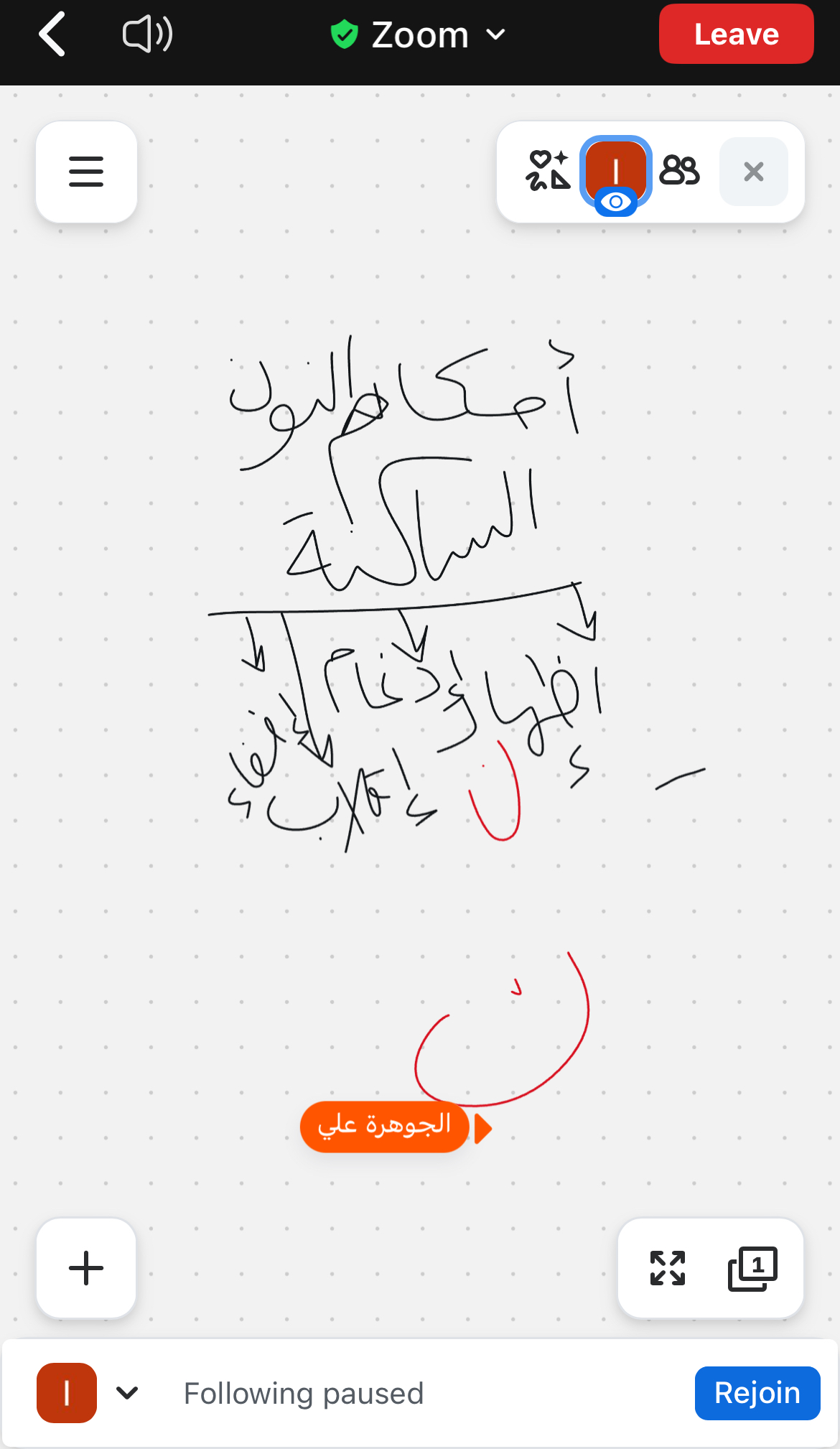Fit whiteboard to screen
Viewport: 840px width, 1449px height.
pyautogui.click(x=668, y=1268)
